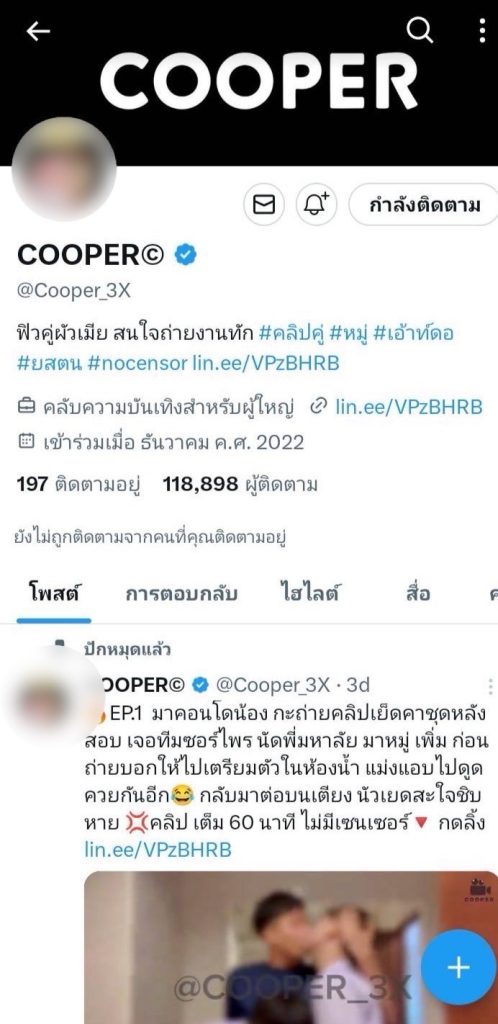Viewport: 498px width, 1024px height.
Task: Open search from the top bar
Action: (419, 29)
